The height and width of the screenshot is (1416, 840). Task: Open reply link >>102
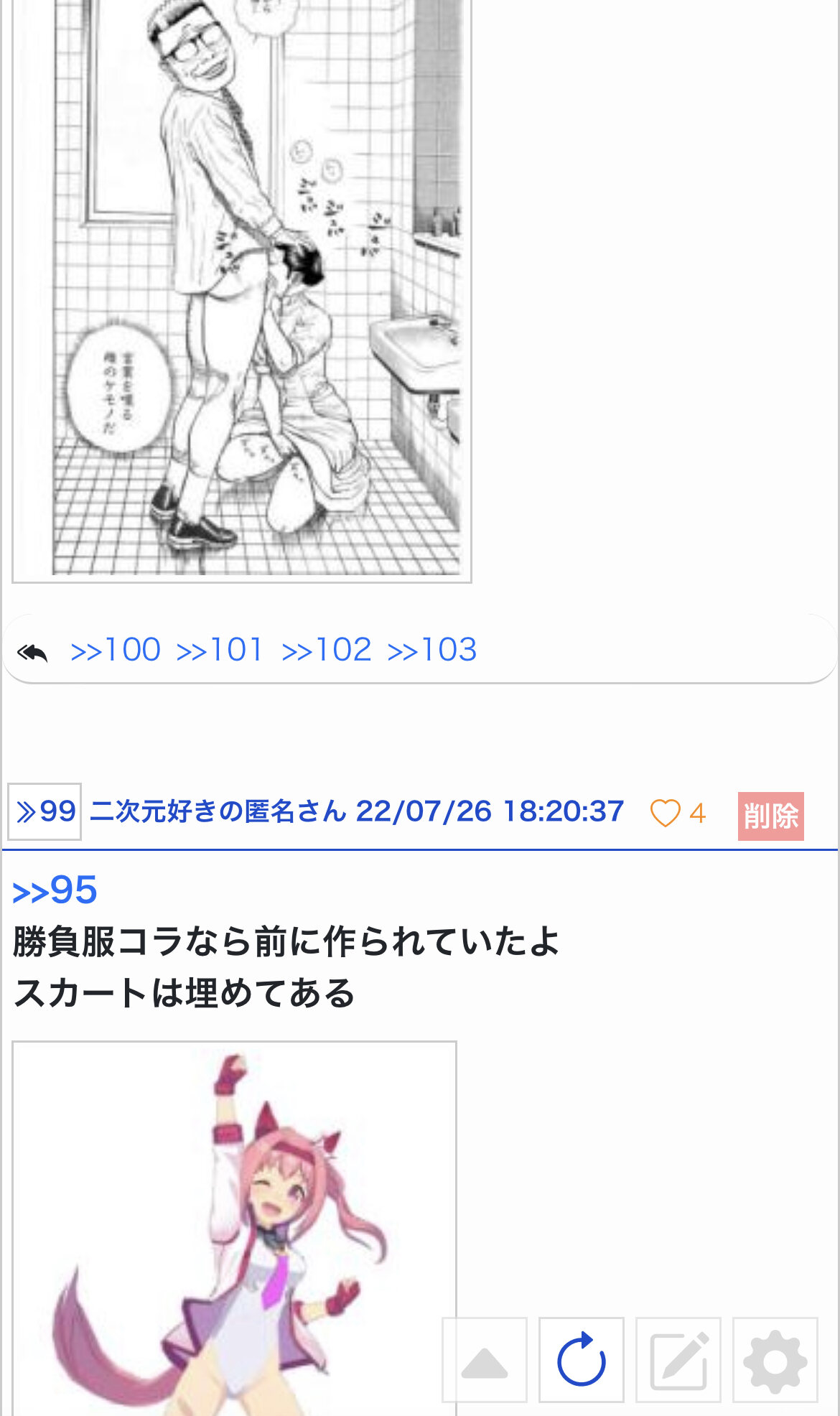(x=327, y=650)
